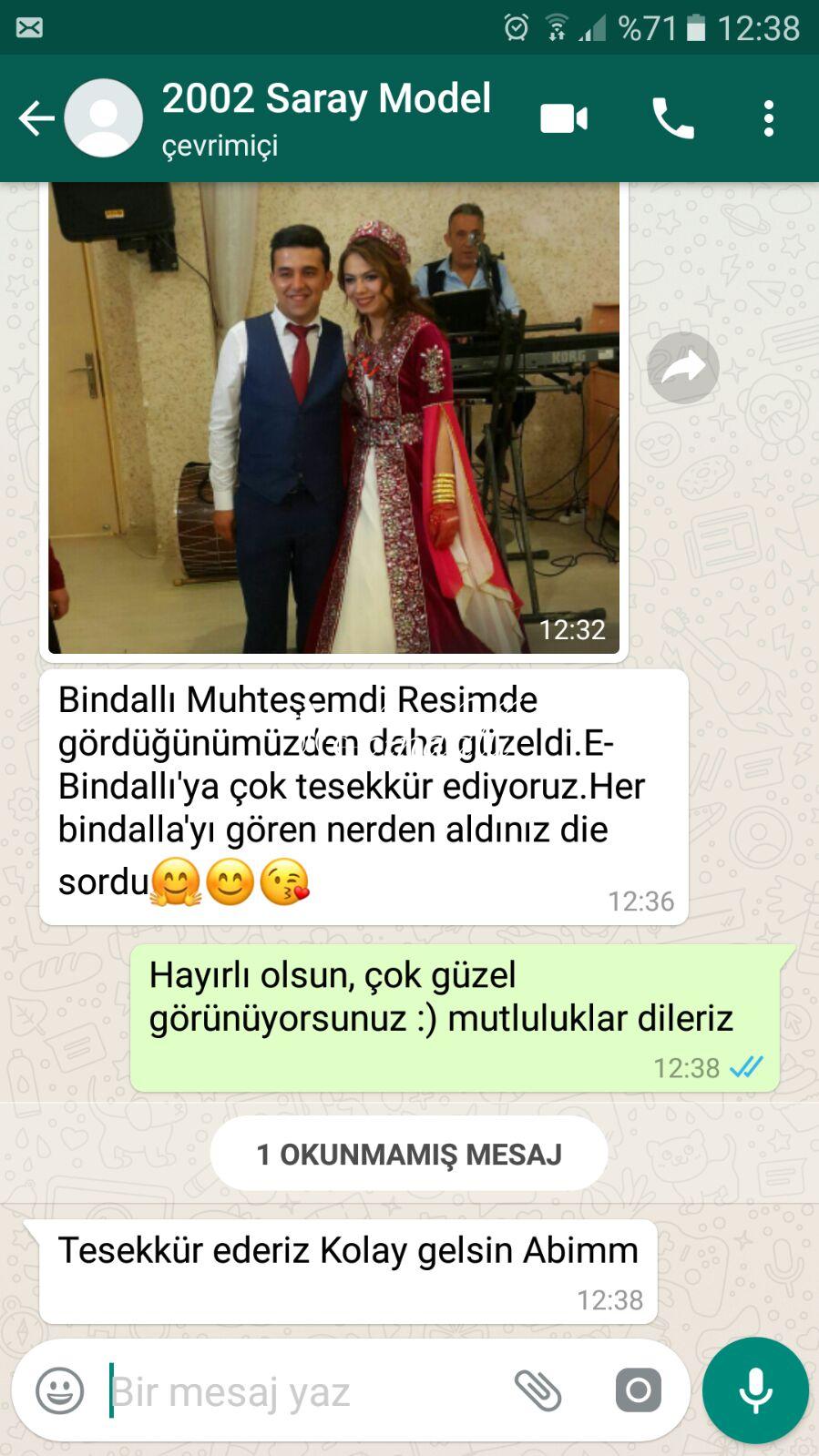
Task: Open the photo sent at 12:32
Action: click(333, 417)
